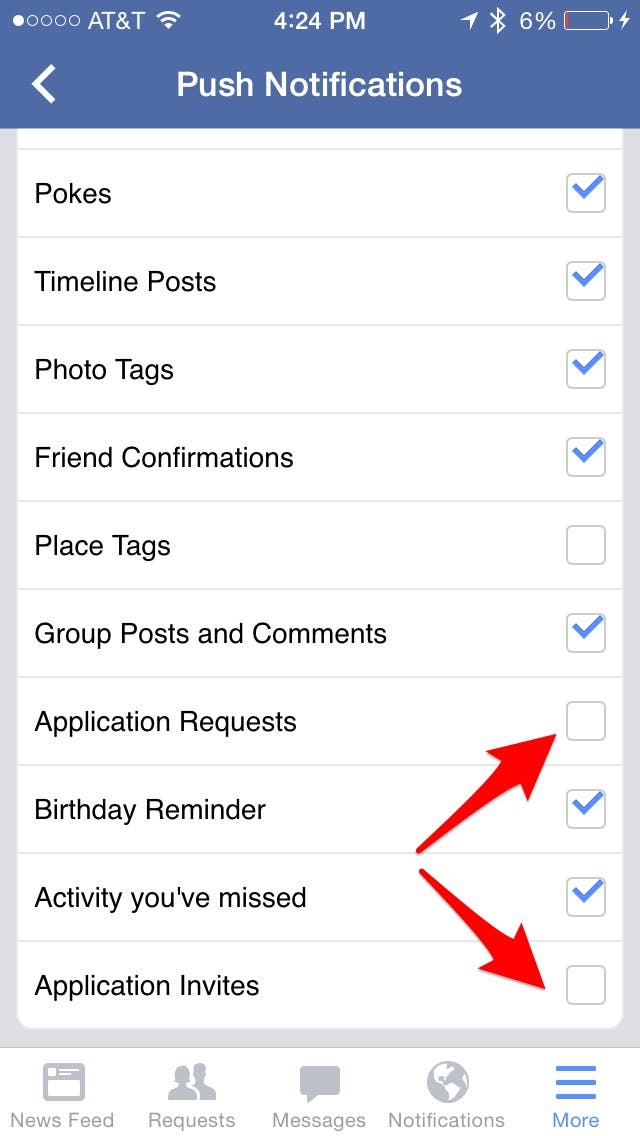Viewport: 640px width, 1136px height.
Task: Check the Application Requests box
Action: (586, 721)
